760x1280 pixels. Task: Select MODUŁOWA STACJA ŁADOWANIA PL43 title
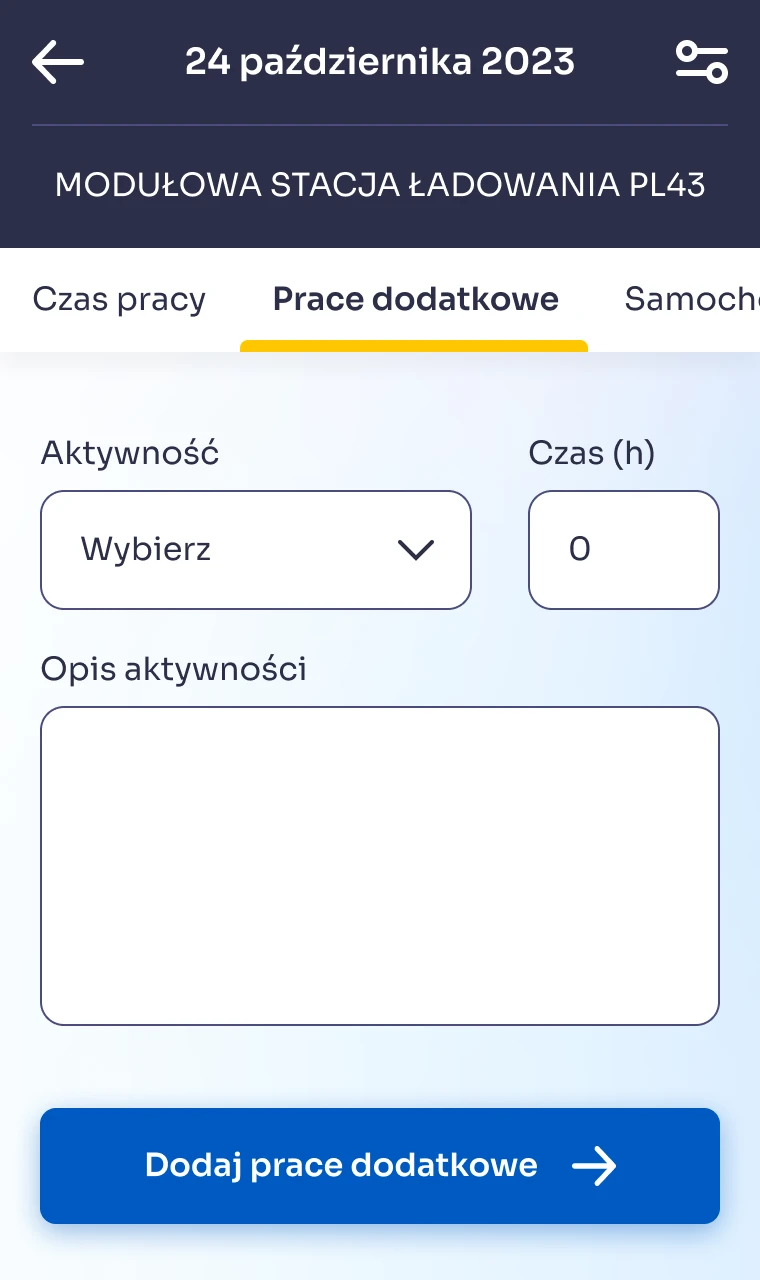[380, 184]
